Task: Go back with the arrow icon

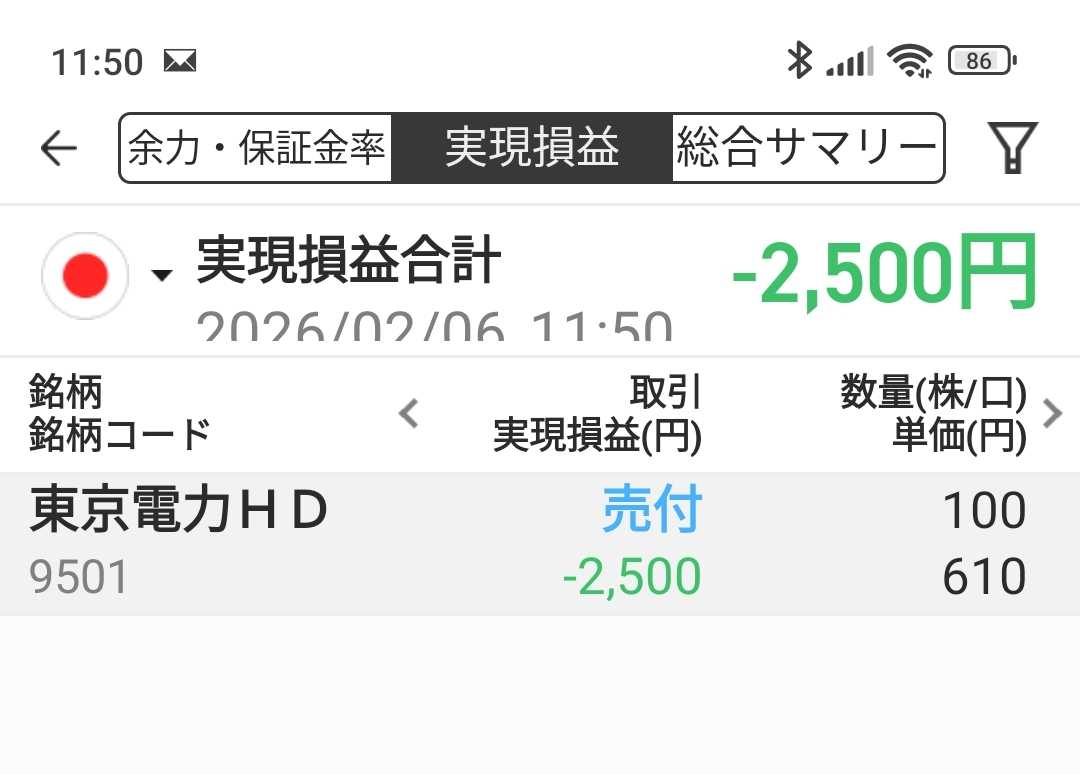Action: point(59,149)
